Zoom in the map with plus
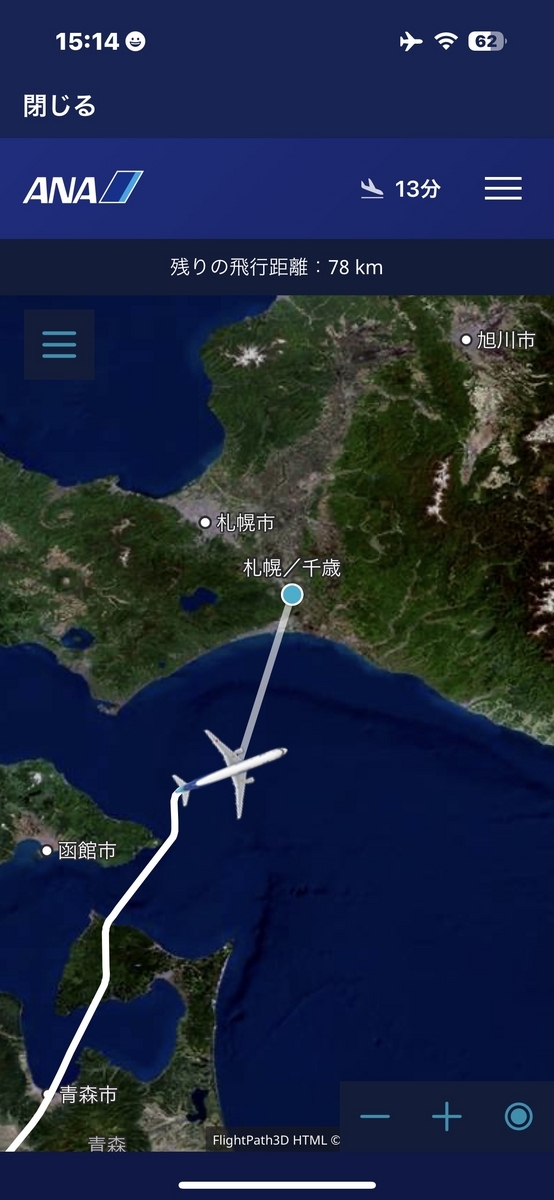Viewport: 554px width, 1200px height. click(x=446, y=1117)
